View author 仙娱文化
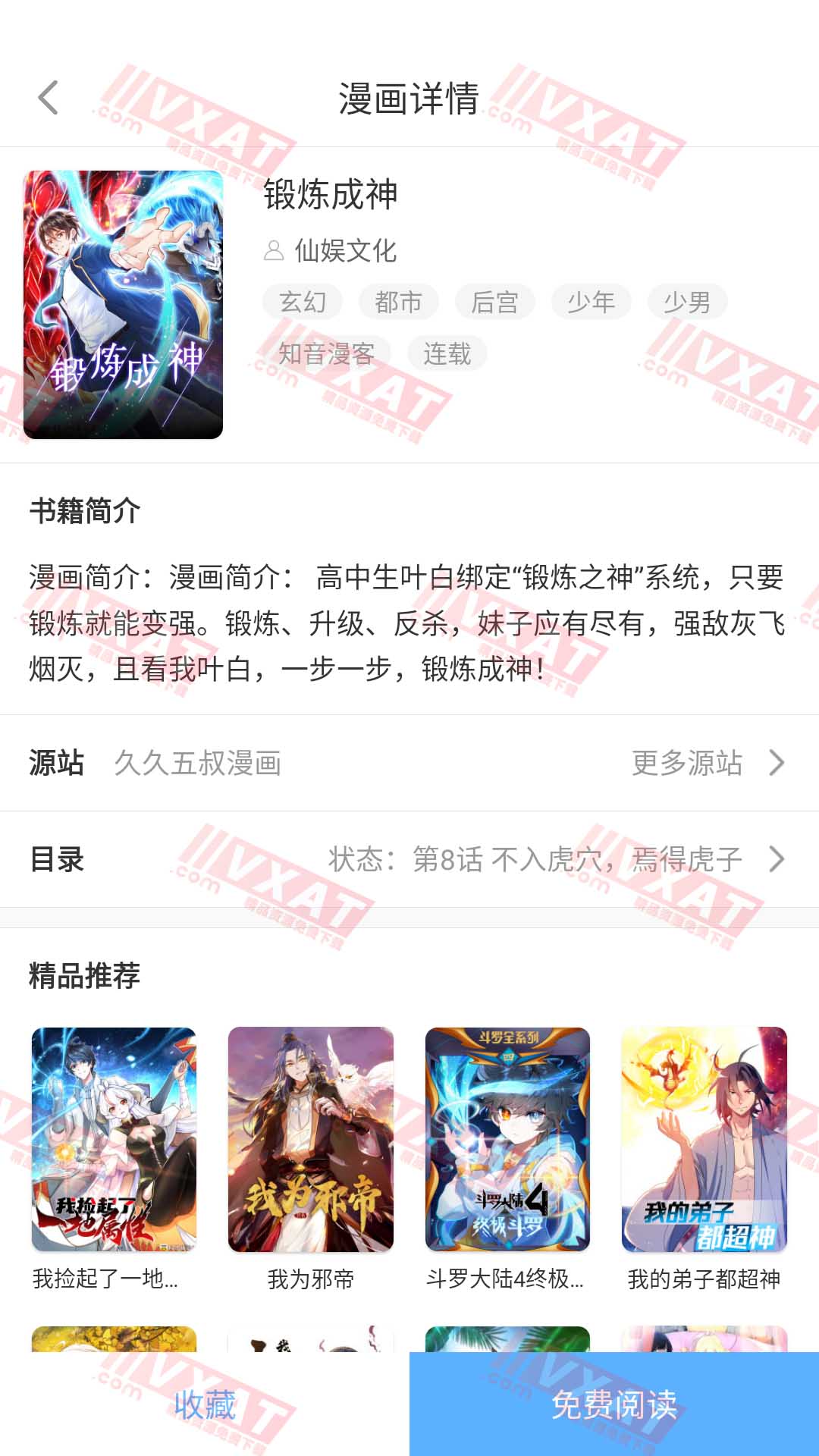Screen dimensions: 819x1456 [345, 250]
